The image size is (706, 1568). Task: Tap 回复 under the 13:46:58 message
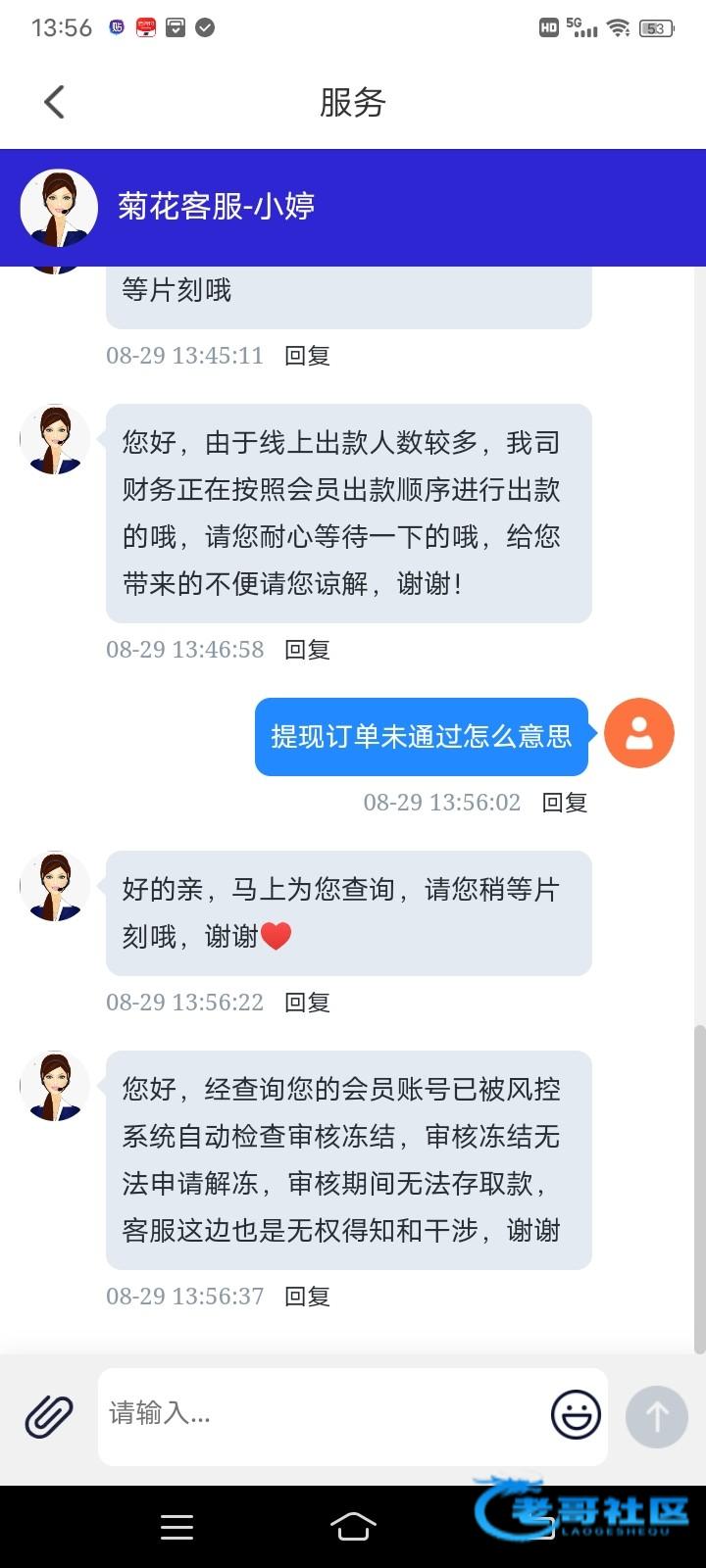tap(307, 650)
